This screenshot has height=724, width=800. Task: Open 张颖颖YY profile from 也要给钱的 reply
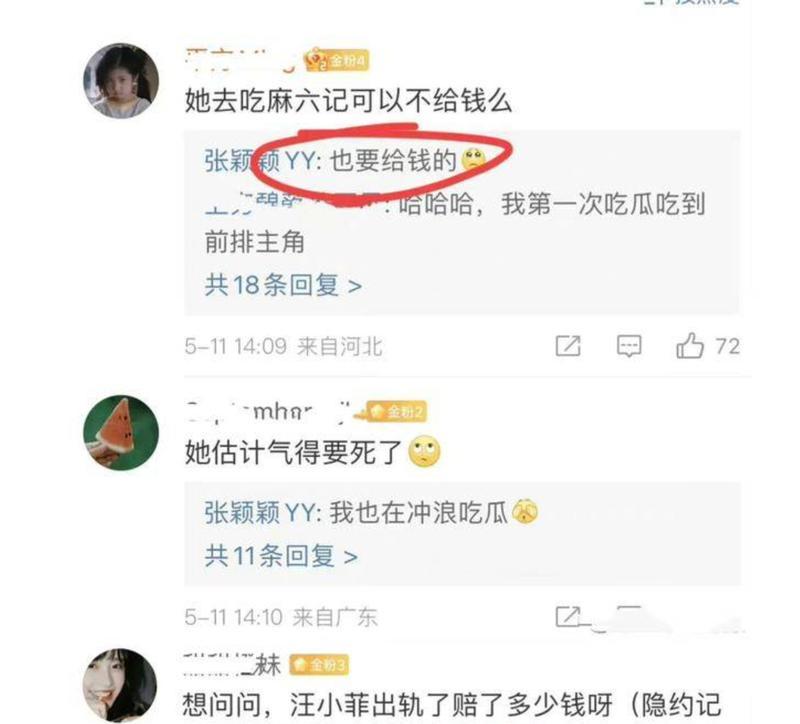(259, 162)
